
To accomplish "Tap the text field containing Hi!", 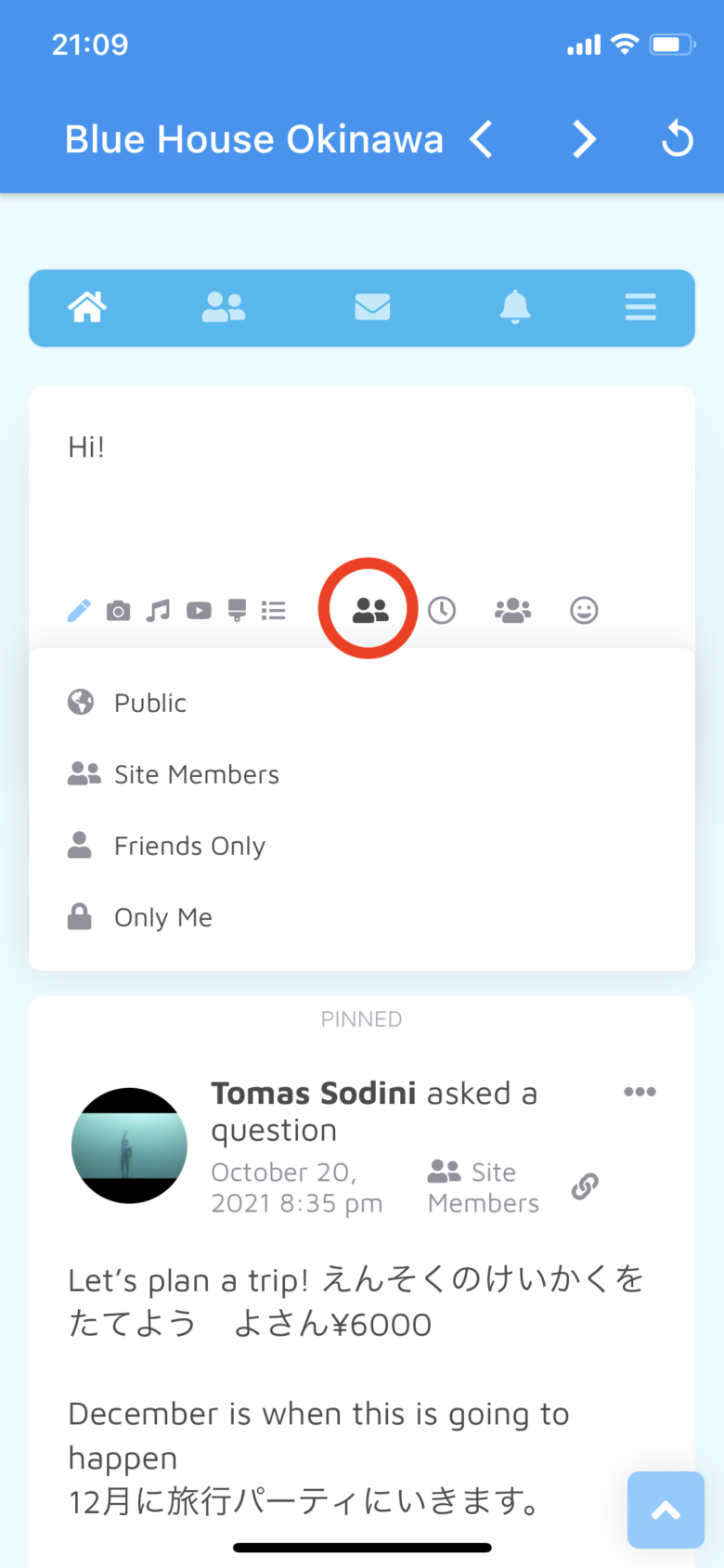I will point(362,483).
